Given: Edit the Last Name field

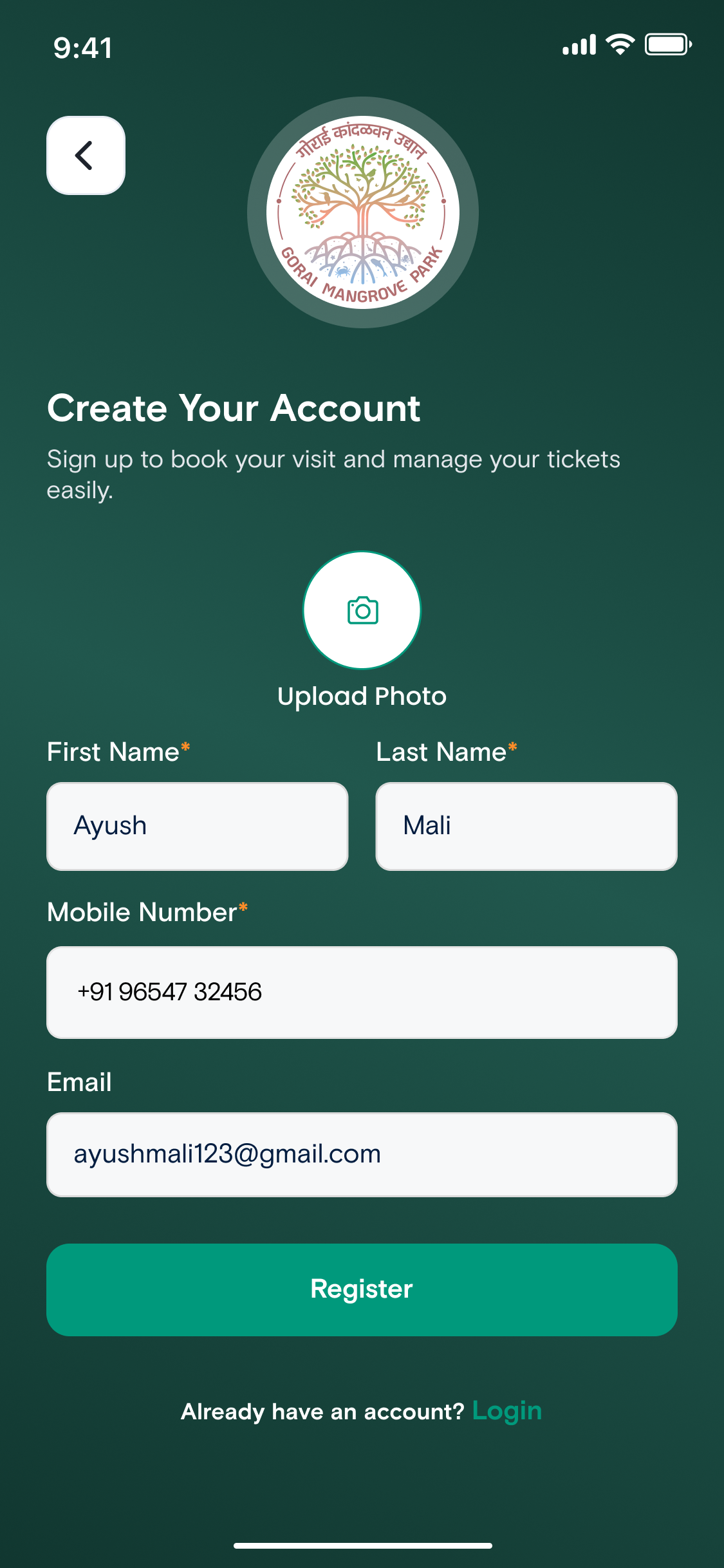Looking at the screenshot, I should (526, 826).
